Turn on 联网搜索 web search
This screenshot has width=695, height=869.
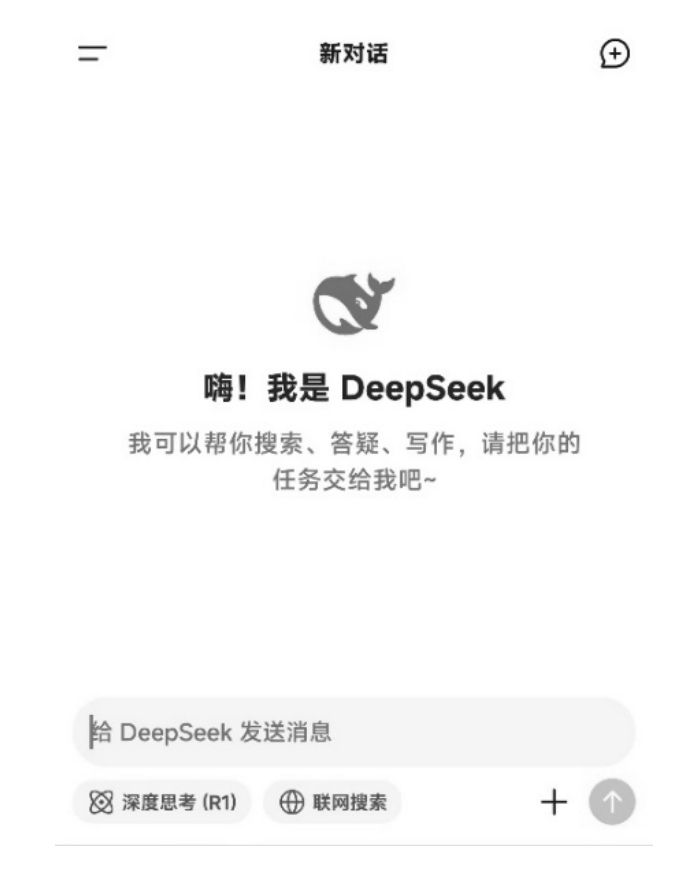coord(332,802)
